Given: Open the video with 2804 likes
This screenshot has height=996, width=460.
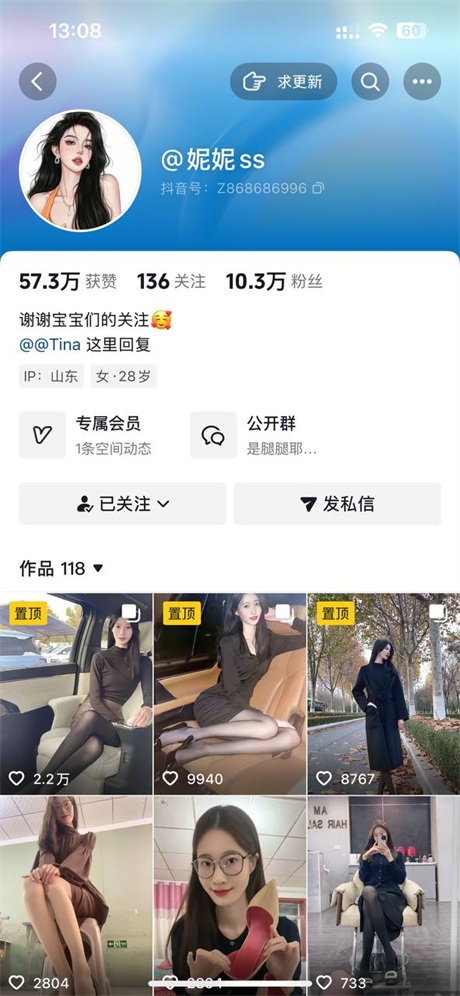Looking at the screenshot, I should point(76,896).
